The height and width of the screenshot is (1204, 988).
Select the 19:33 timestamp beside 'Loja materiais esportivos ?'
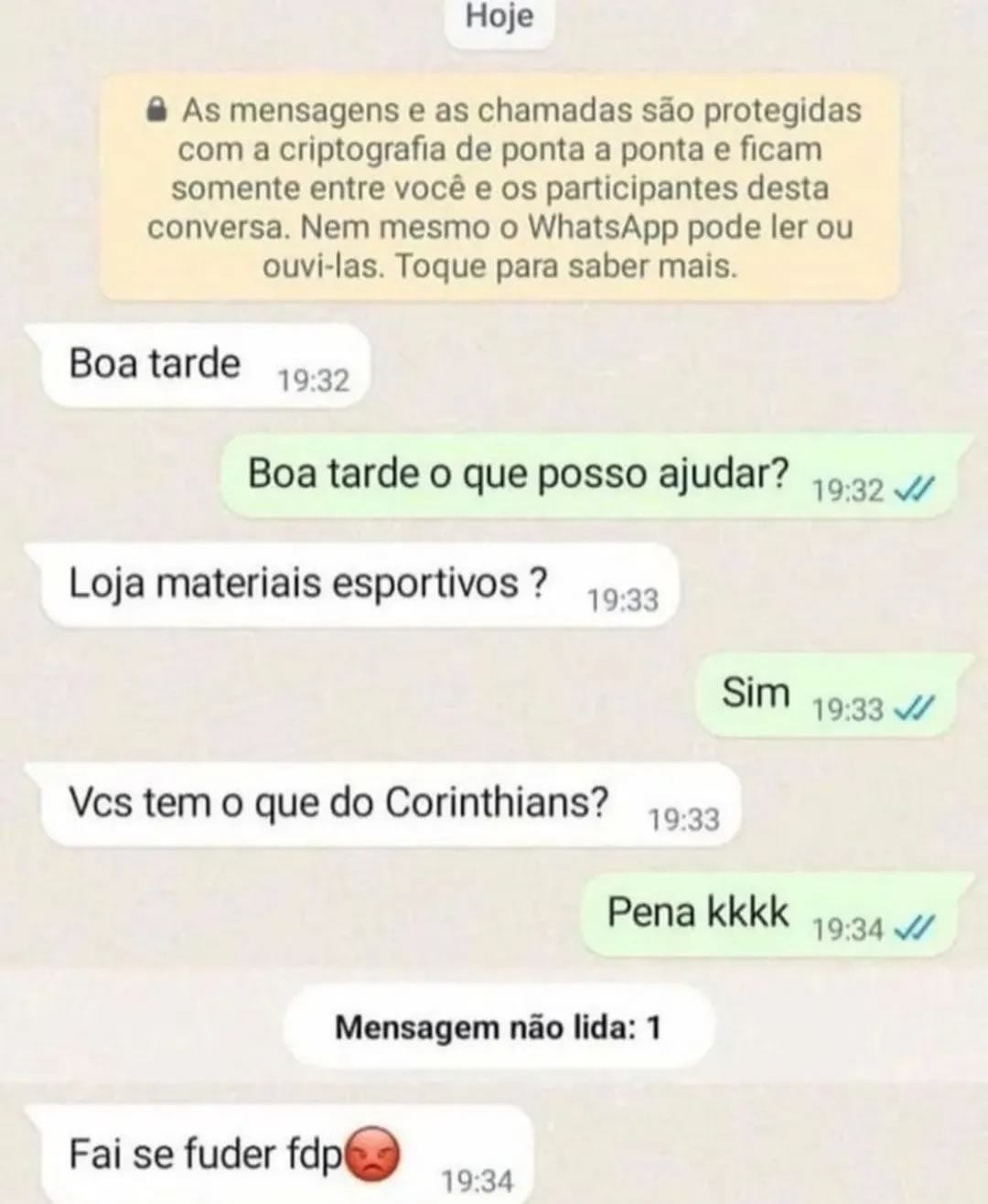[621, 597]
